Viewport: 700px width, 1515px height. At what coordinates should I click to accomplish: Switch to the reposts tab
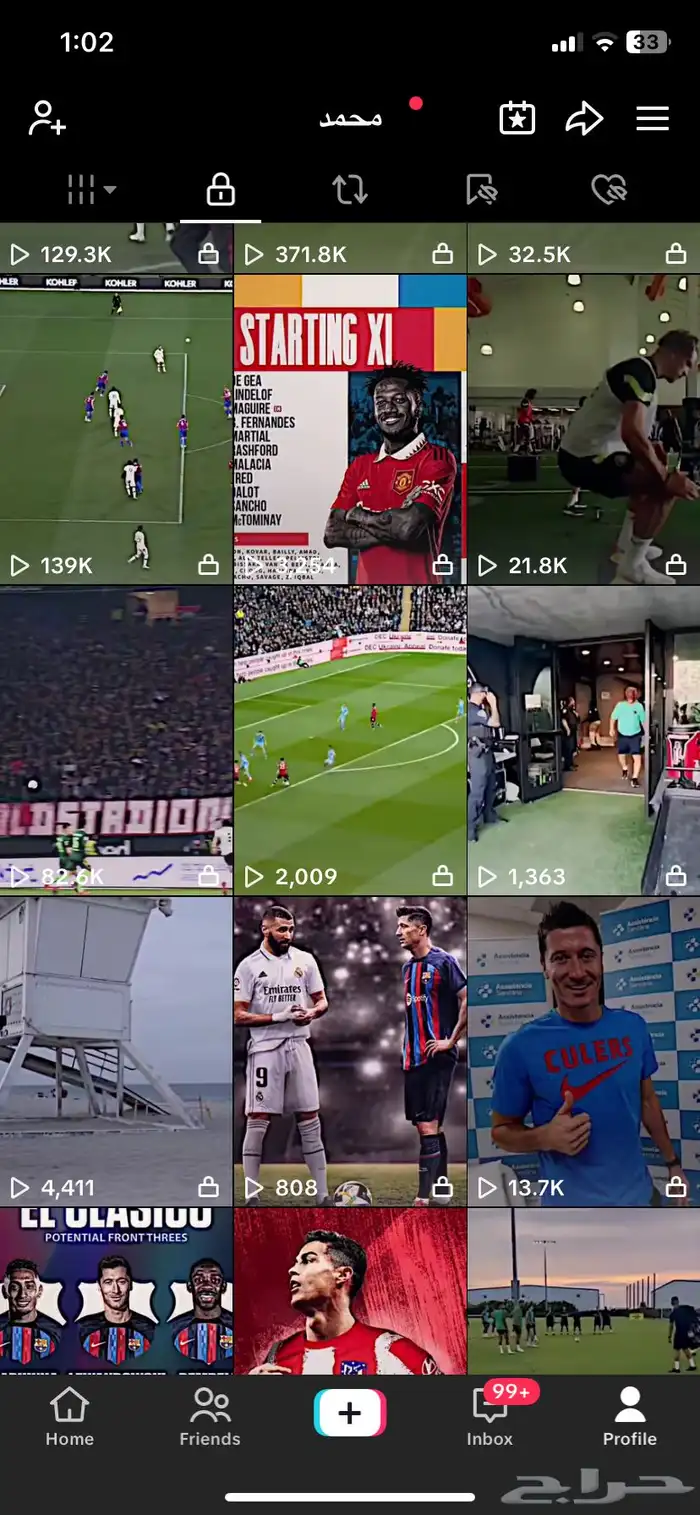349,189
